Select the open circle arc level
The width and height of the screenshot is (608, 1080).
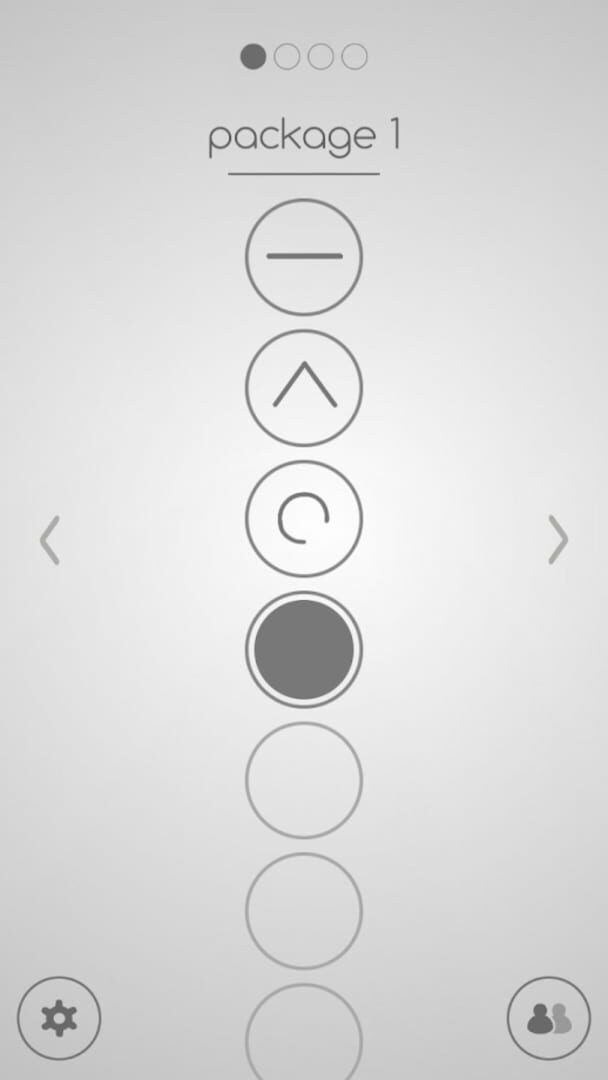(x=304, y=519)
